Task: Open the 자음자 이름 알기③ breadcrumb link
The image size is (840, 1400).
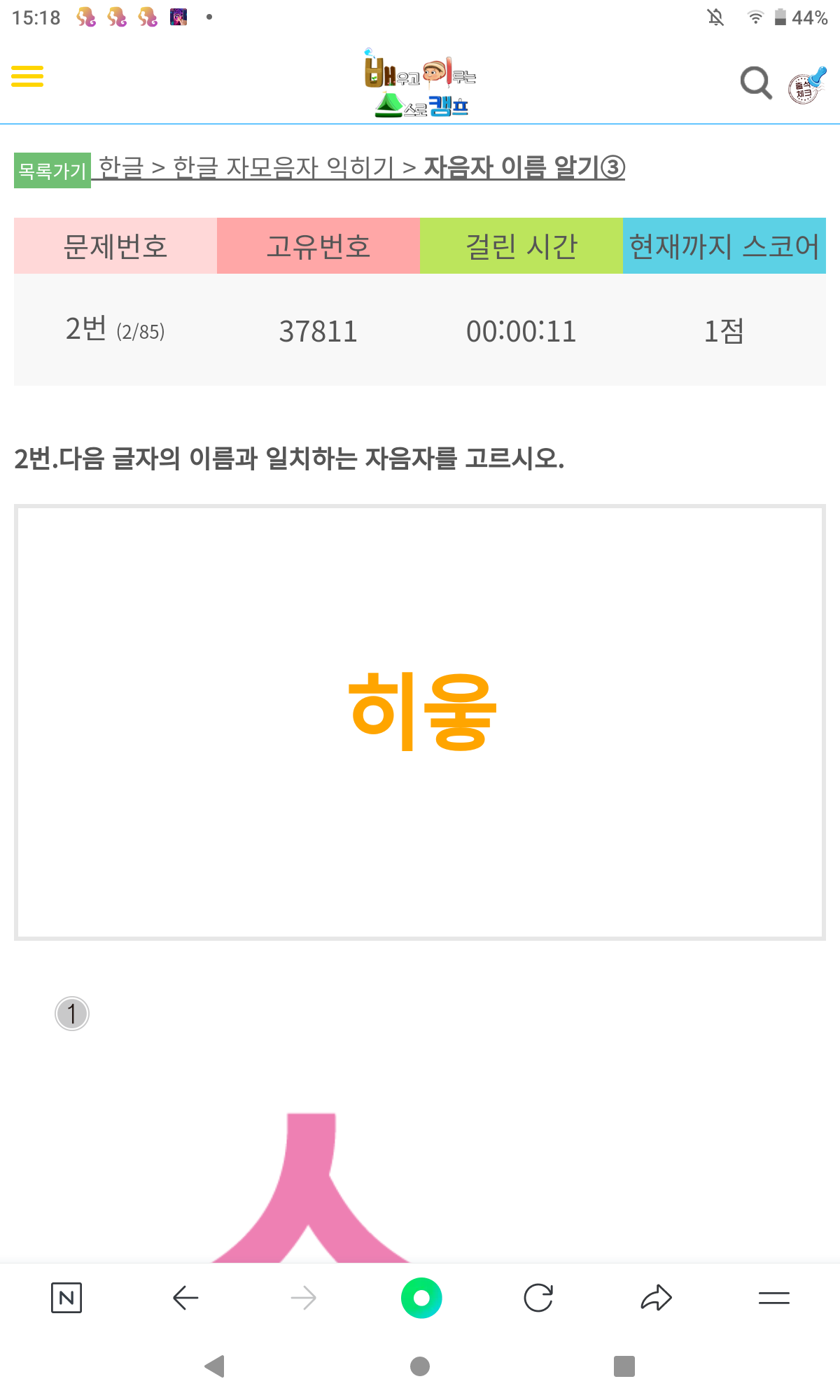Action: [524, 167]
